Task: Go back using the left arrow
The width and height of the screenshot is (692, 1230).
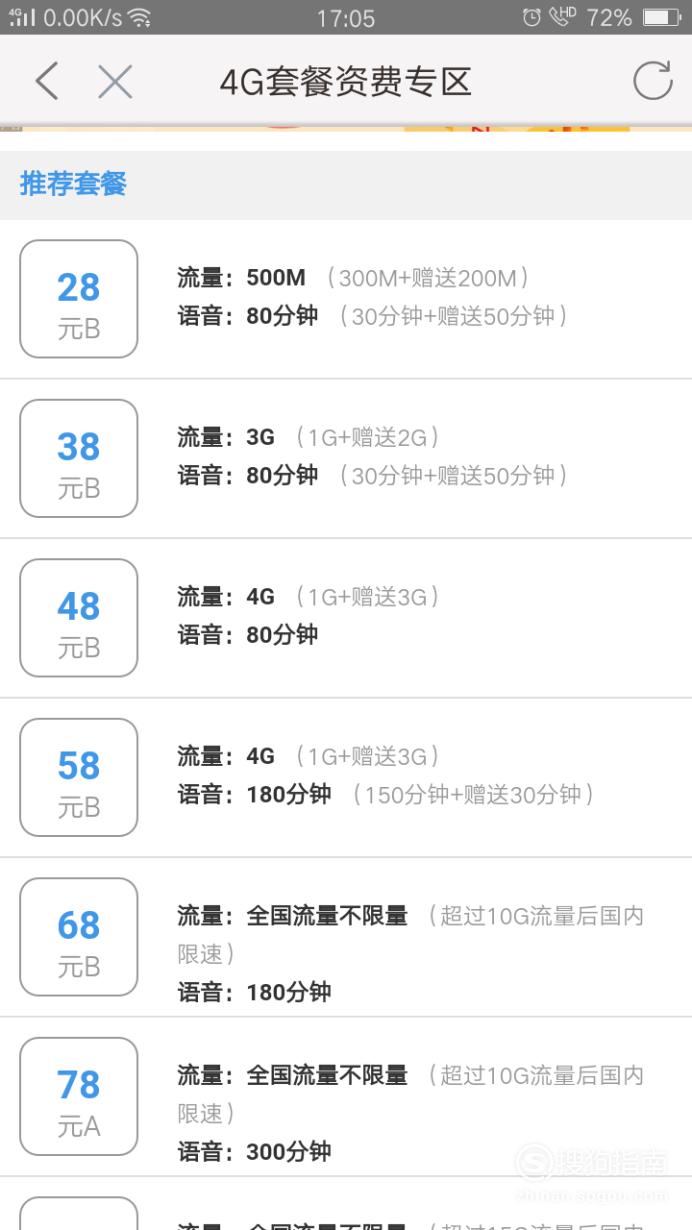Action: click(x=46, y=81)
